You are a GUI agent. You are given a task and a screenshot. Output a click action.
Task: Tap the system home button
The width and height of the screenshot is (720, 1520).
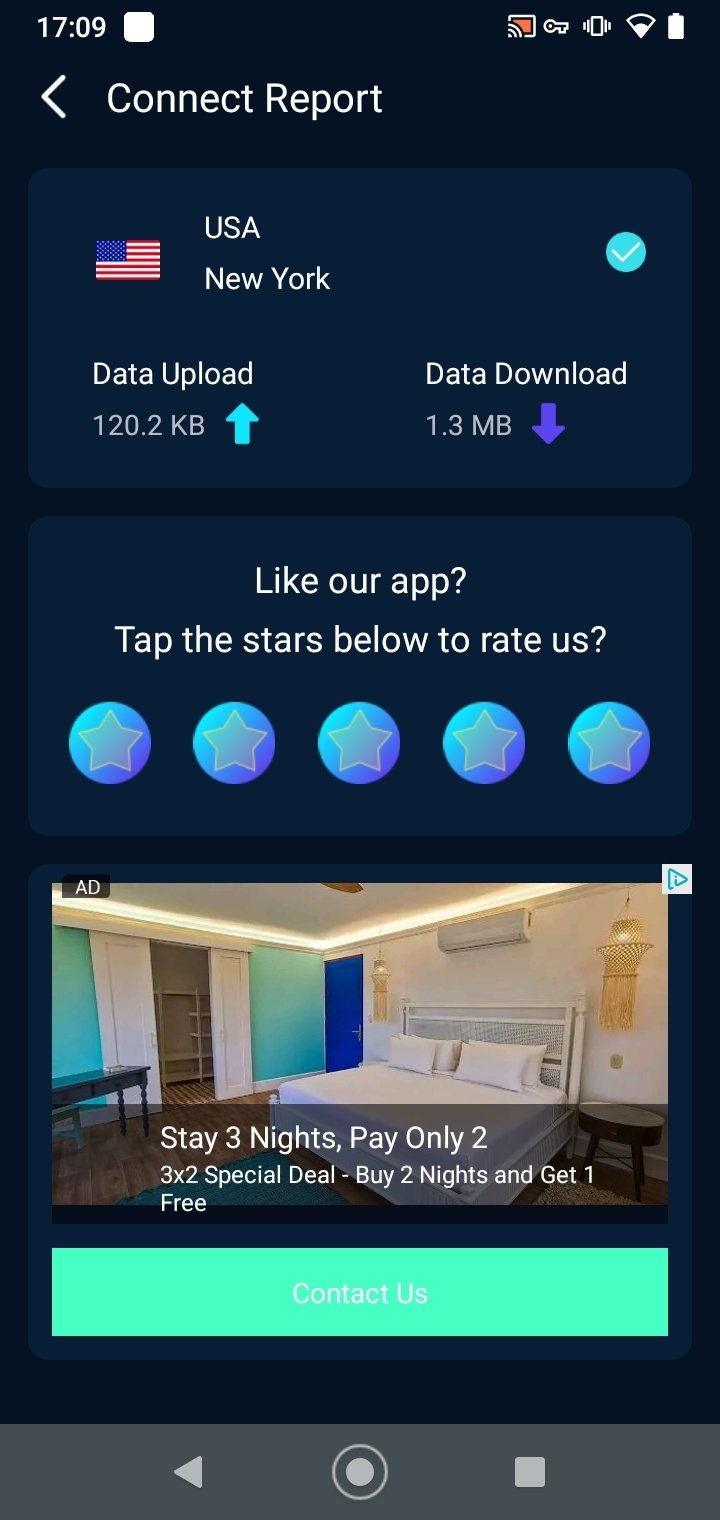(360, 1472)
